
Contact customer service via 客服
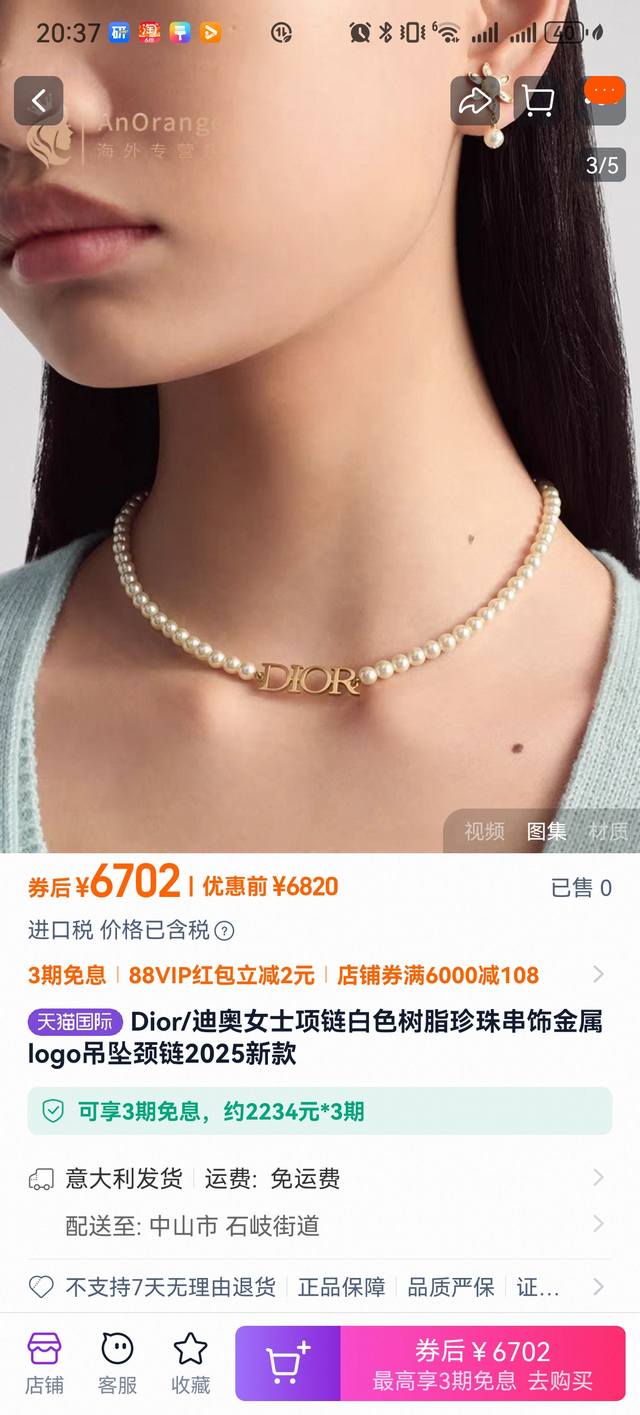click(117, 1363)
